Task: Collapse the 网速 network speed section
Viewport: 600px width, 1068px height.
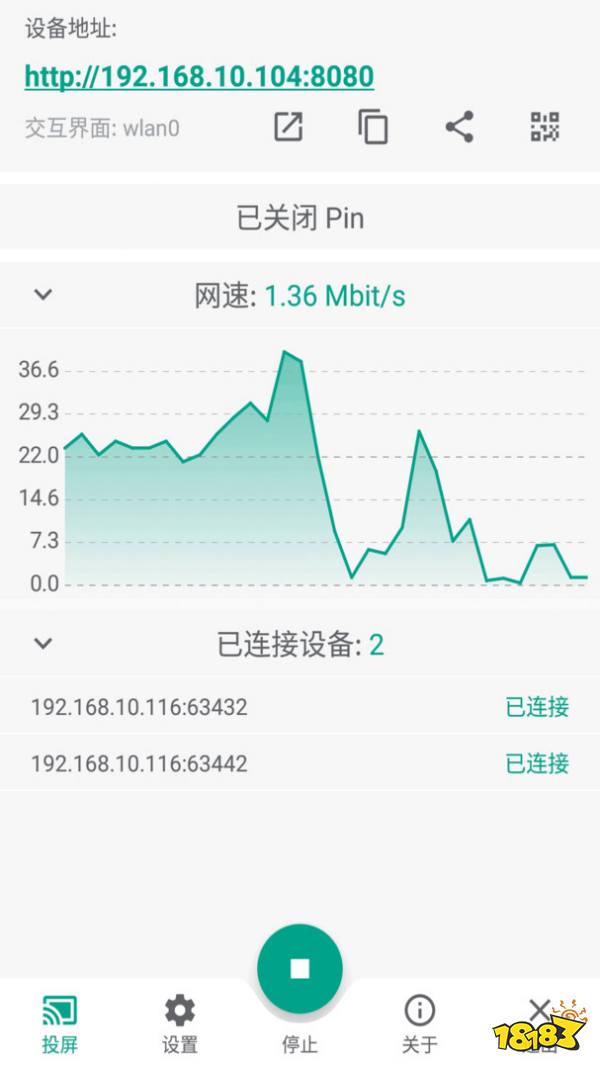Action: (x=43, y=295)
